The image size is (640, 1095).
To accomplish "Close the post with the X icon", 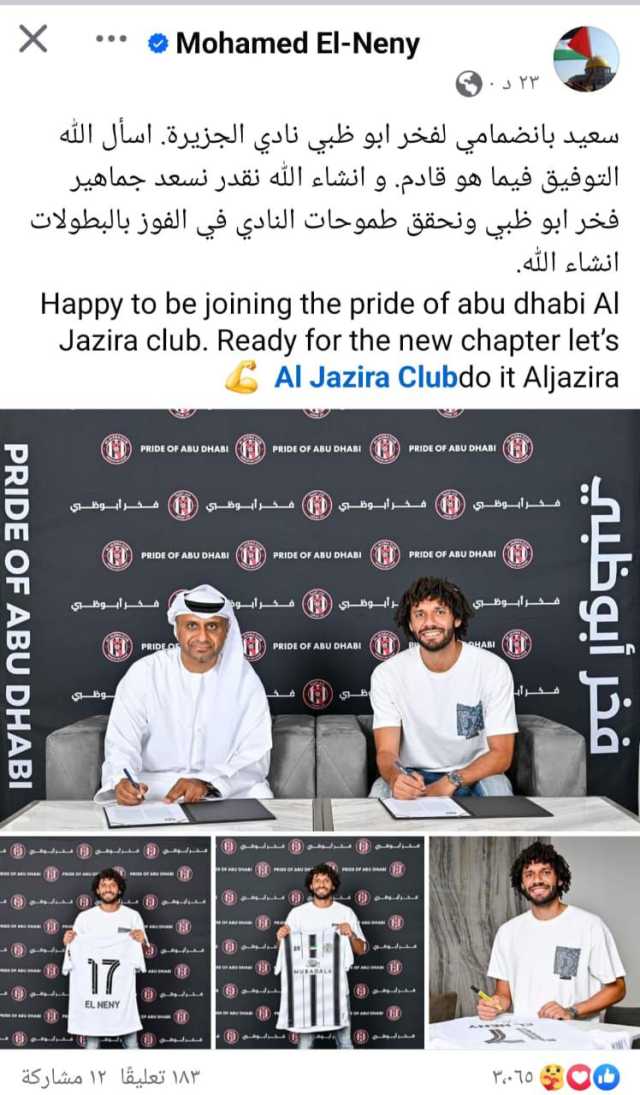I will pyautogui.click(x=33, y=40).
